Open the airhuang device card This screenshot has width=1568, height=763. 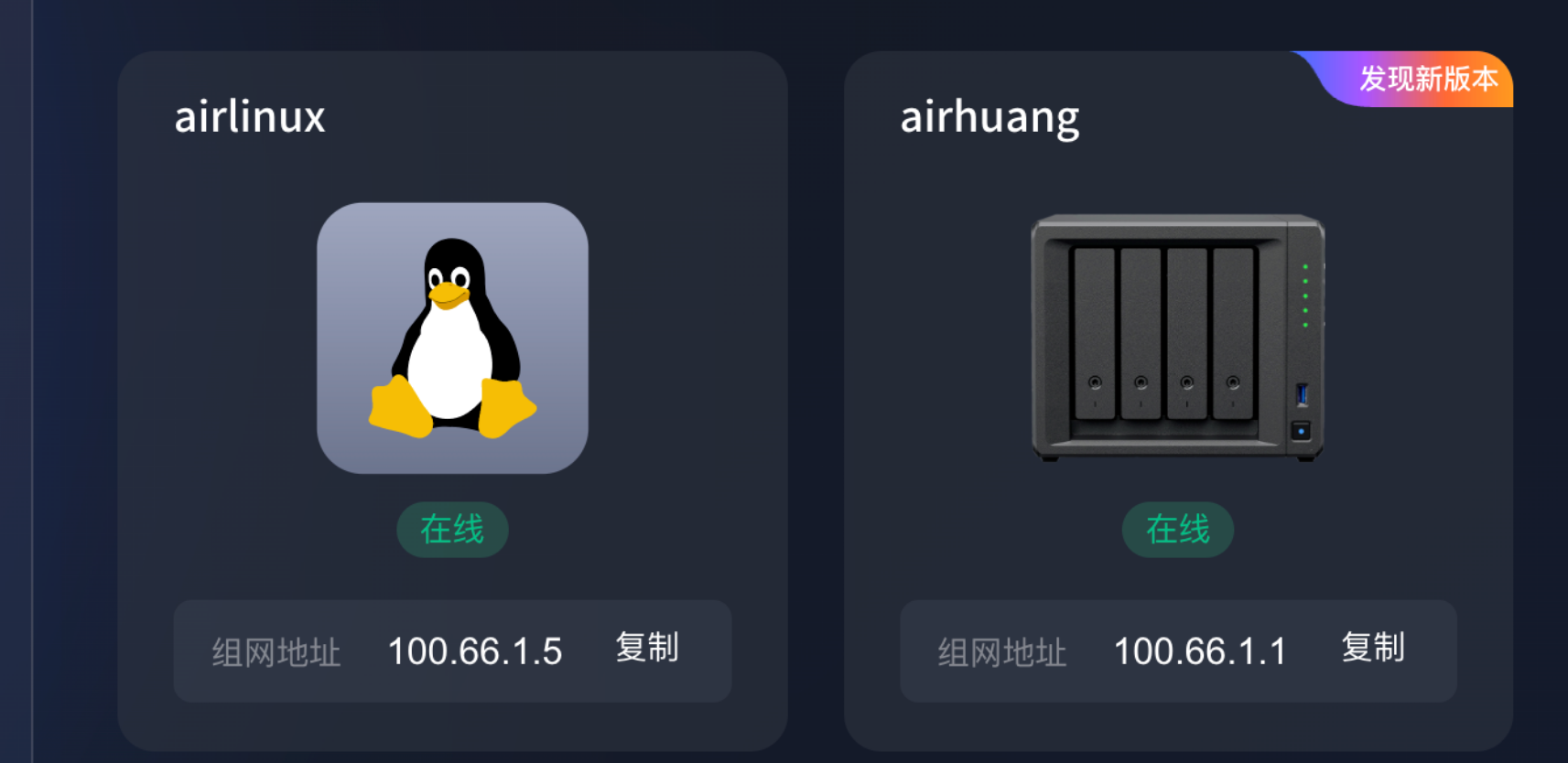[1178, 401]
